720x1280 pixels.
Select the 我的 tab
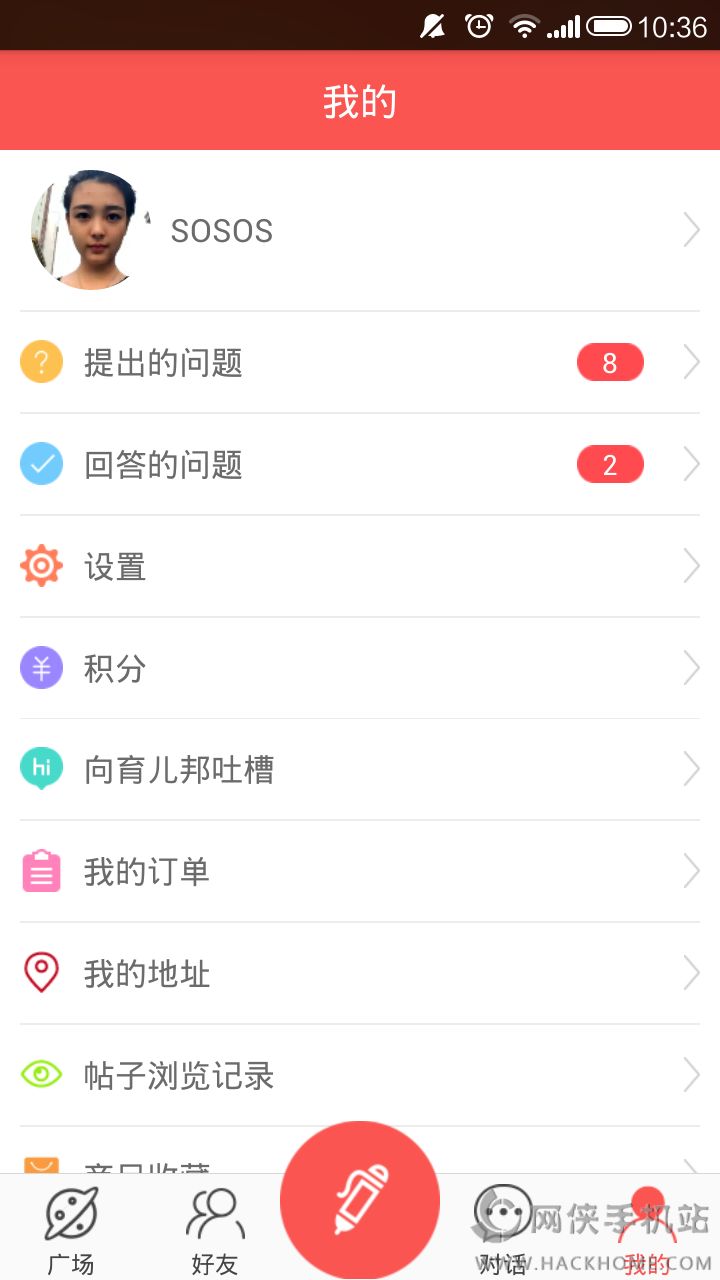point(647,1230)
